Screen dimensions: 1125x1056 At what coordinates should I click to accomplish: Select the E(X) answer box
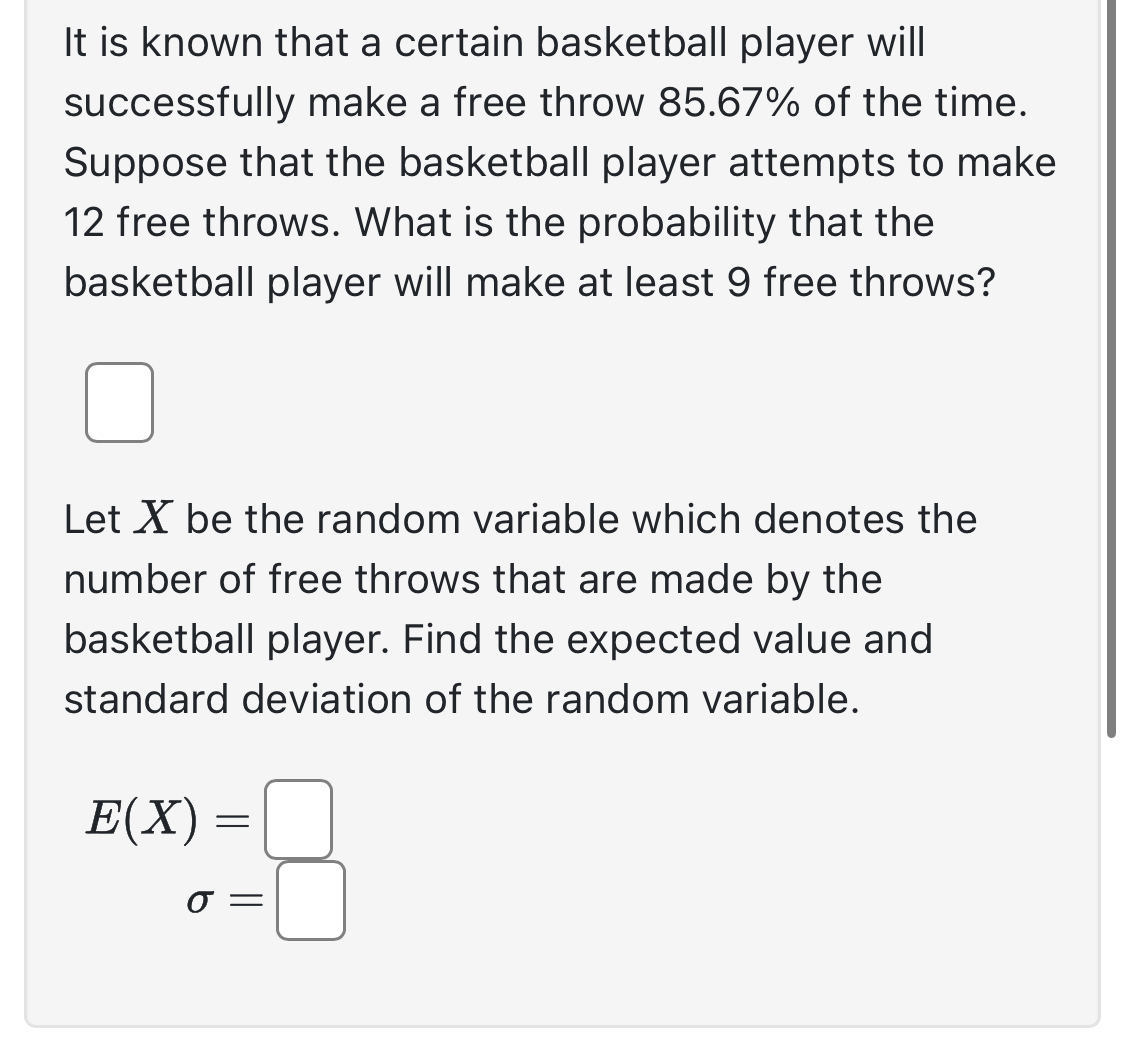point(298,819)
